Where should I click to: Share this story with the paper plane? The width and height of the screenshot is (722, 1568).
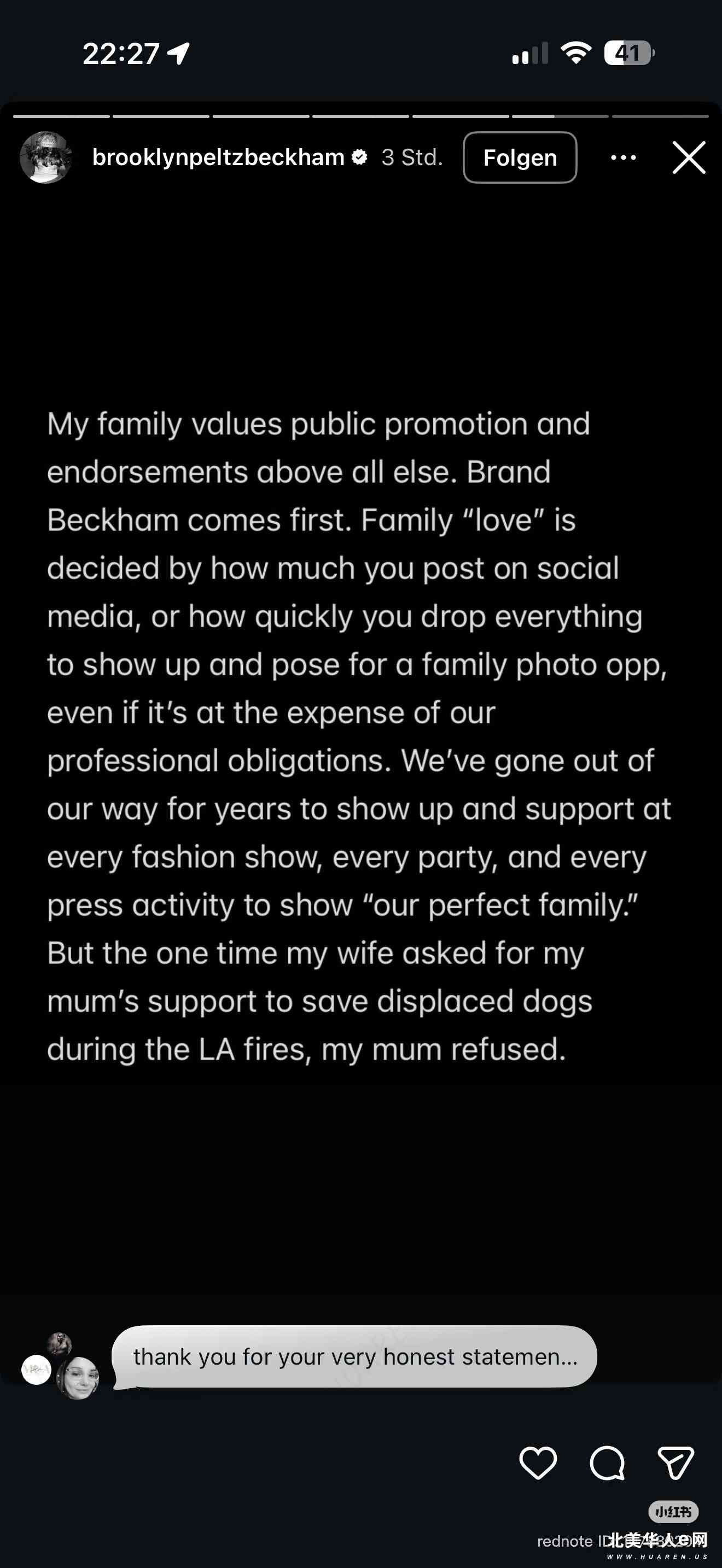click(x=676, y=1462)
